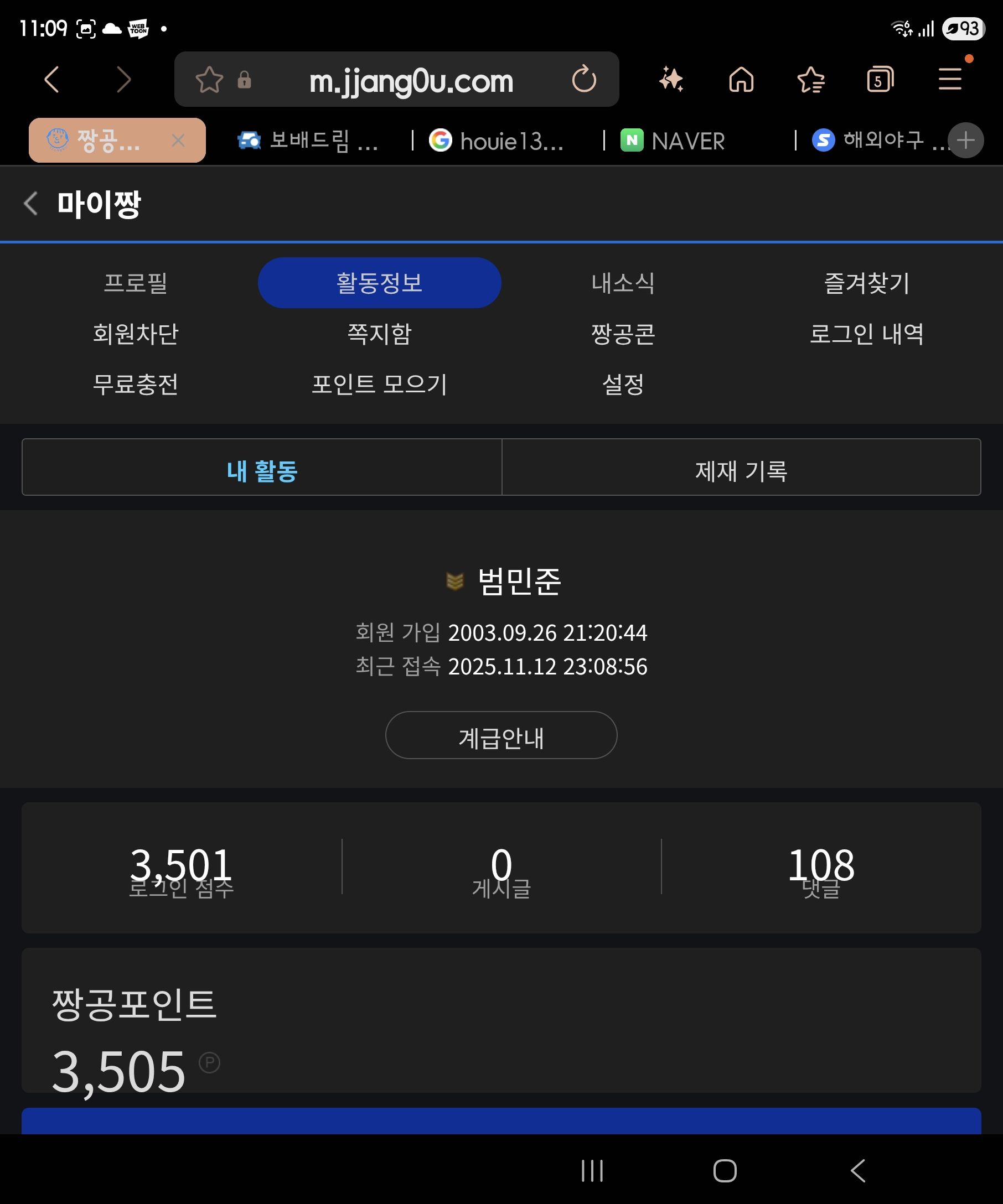Open the browser hamburger menu

(950, 79)
